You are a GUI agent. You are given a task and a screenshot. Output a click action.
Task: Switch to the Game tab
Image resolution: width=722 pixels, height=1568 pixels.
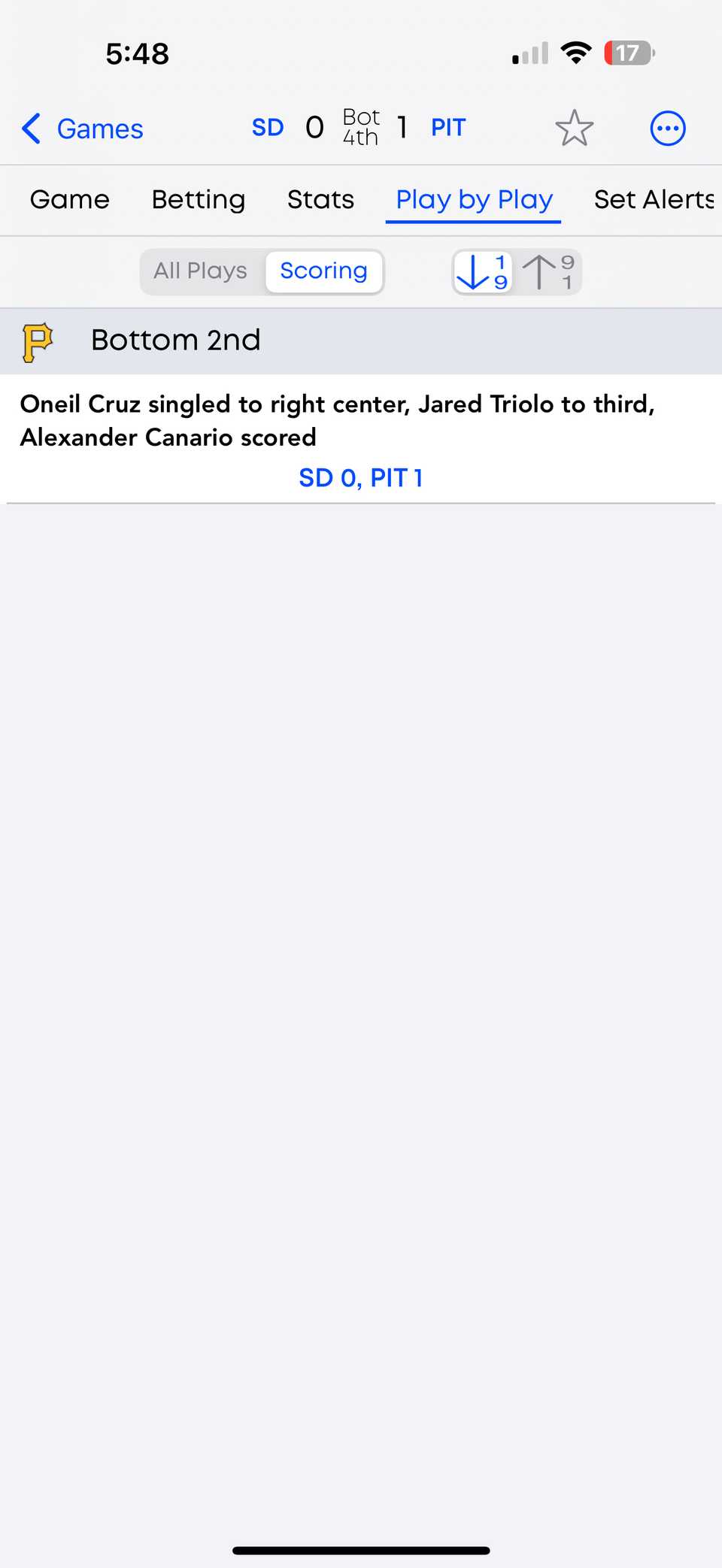tap(70, 200)
